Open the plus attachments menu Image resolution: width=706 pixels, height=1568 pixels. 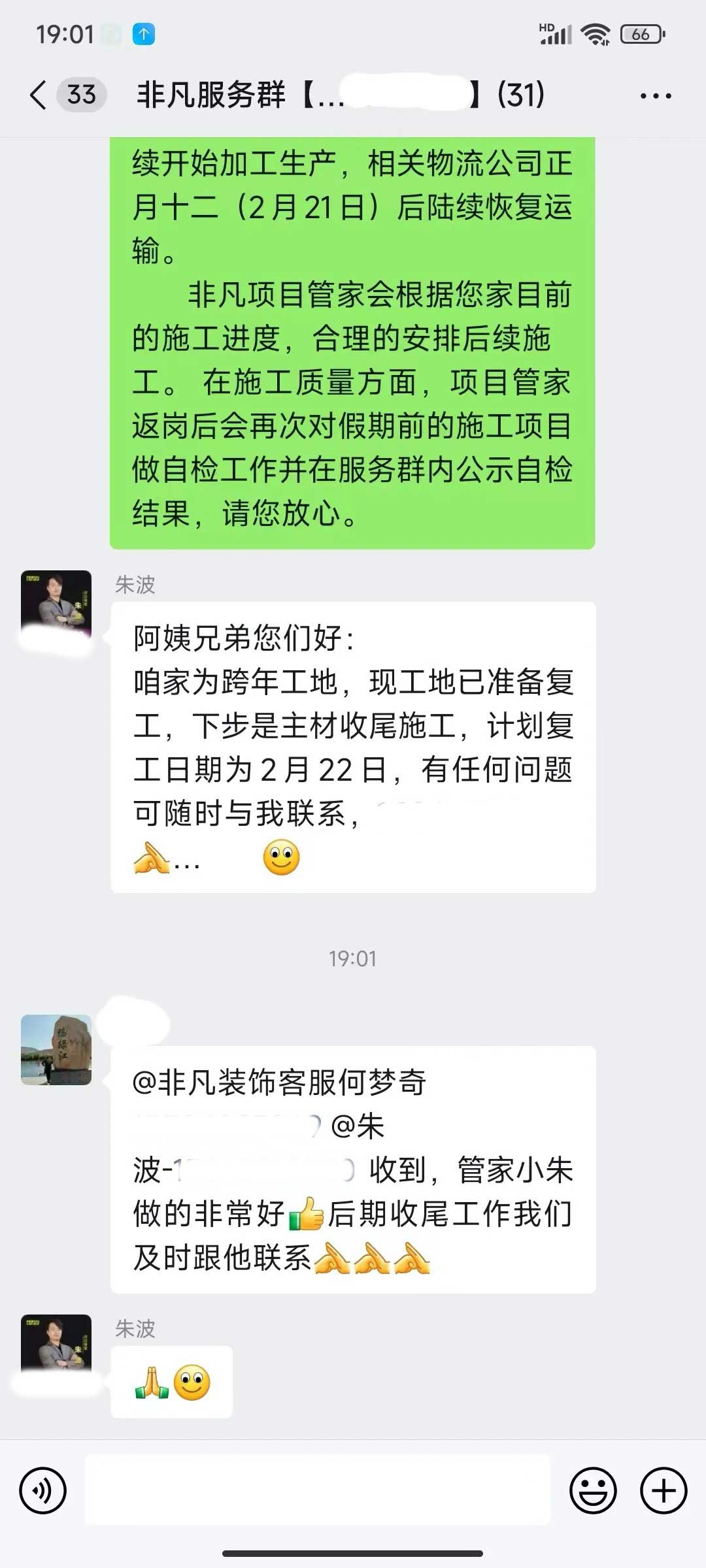pos(664,1491)
